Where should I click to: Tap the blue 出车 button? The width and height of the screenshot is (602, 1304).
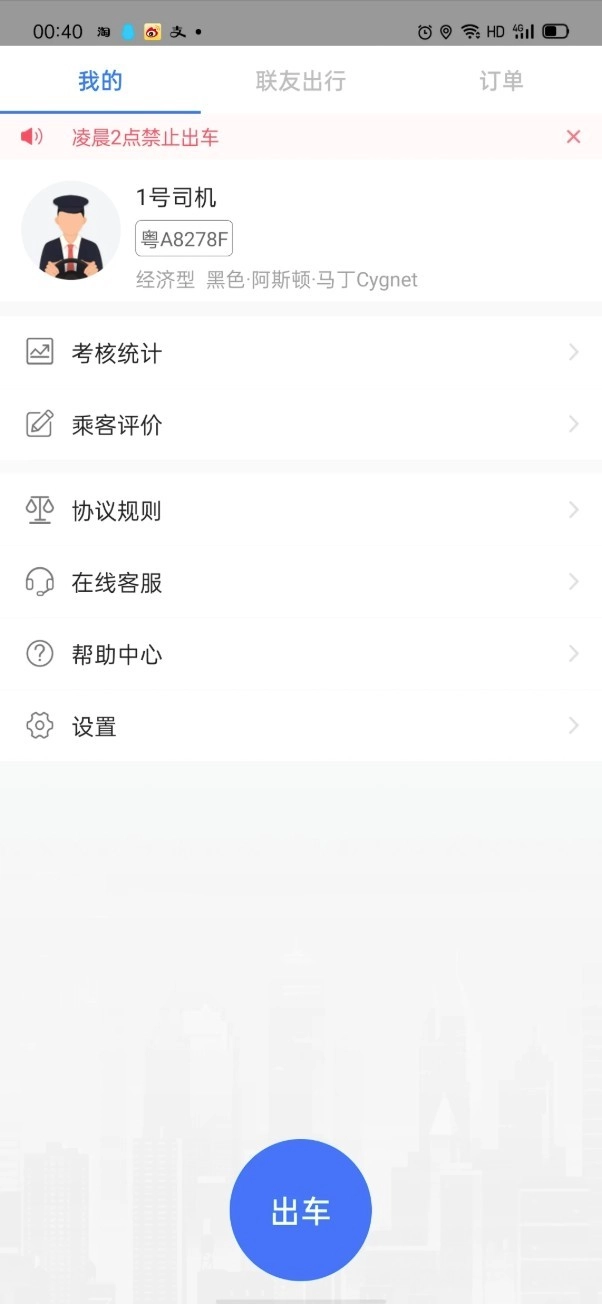pyautogui.click(x=301, y=1210)
